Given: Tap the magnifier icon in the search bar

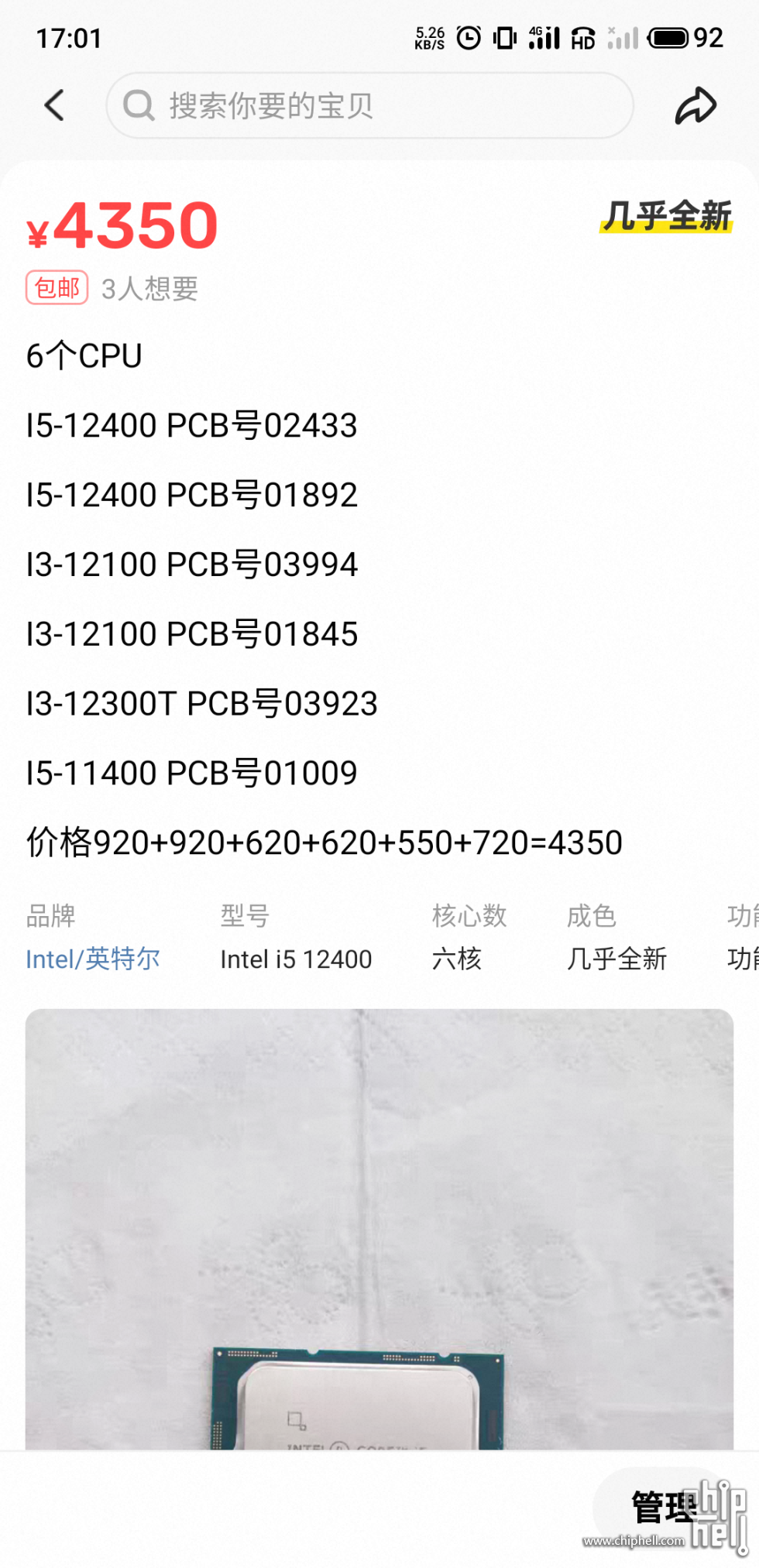Looking at the screenshot, I should coord(138,105).
